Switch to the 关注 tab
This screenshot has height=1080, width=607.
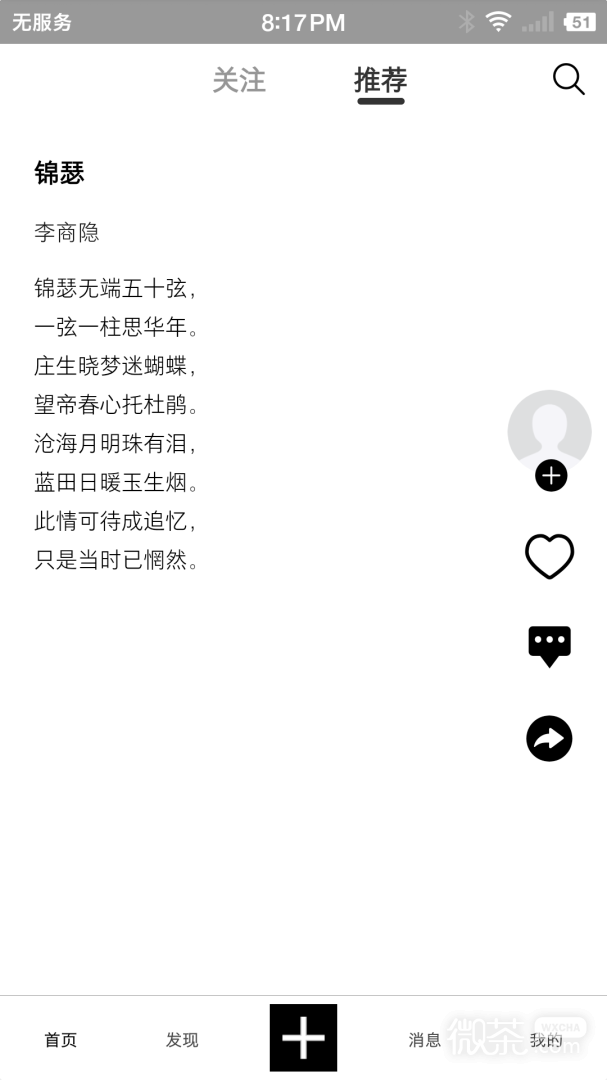point(239,80)
